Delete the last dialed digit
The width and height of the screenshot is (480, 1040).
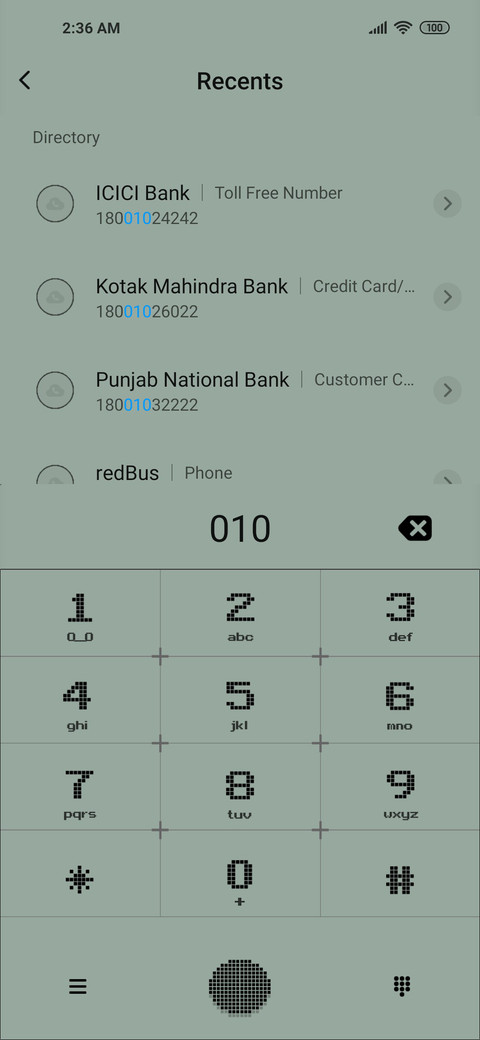[x=415, y=529]
